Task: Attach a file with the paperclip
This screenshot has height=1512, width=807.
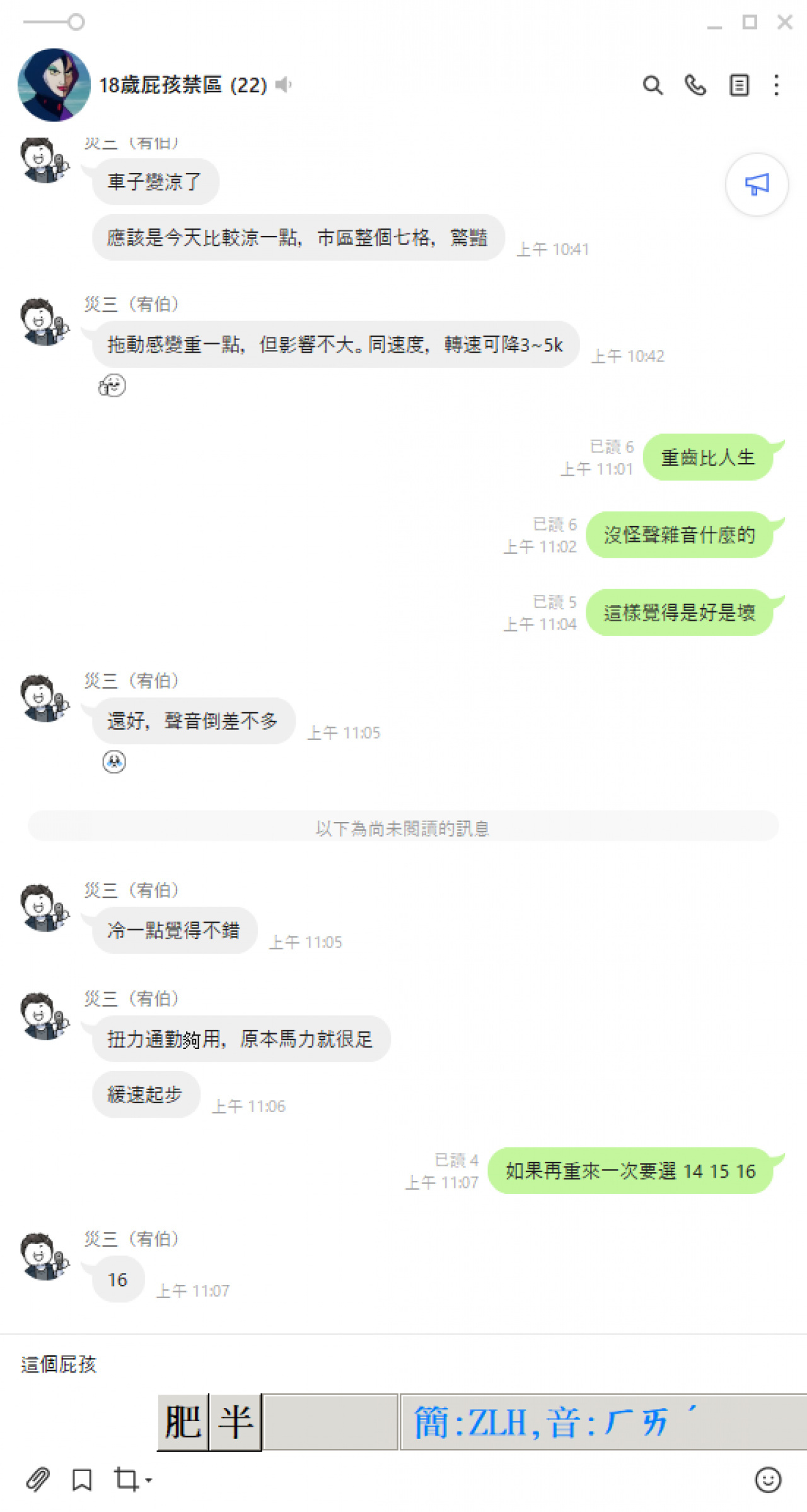Action: coord(37,1479)
